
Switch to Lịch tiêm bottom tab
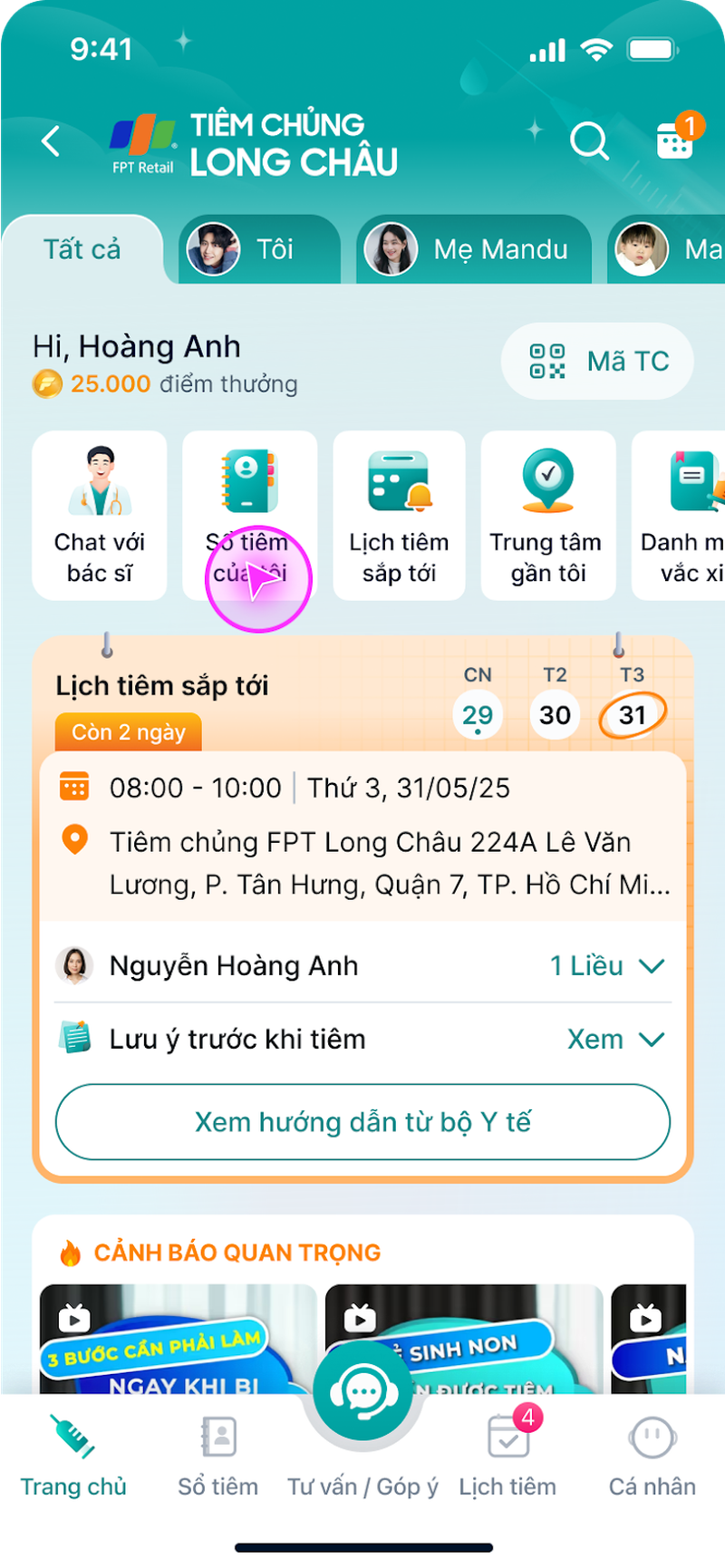pyautogui.click(x=507, y=1456)
